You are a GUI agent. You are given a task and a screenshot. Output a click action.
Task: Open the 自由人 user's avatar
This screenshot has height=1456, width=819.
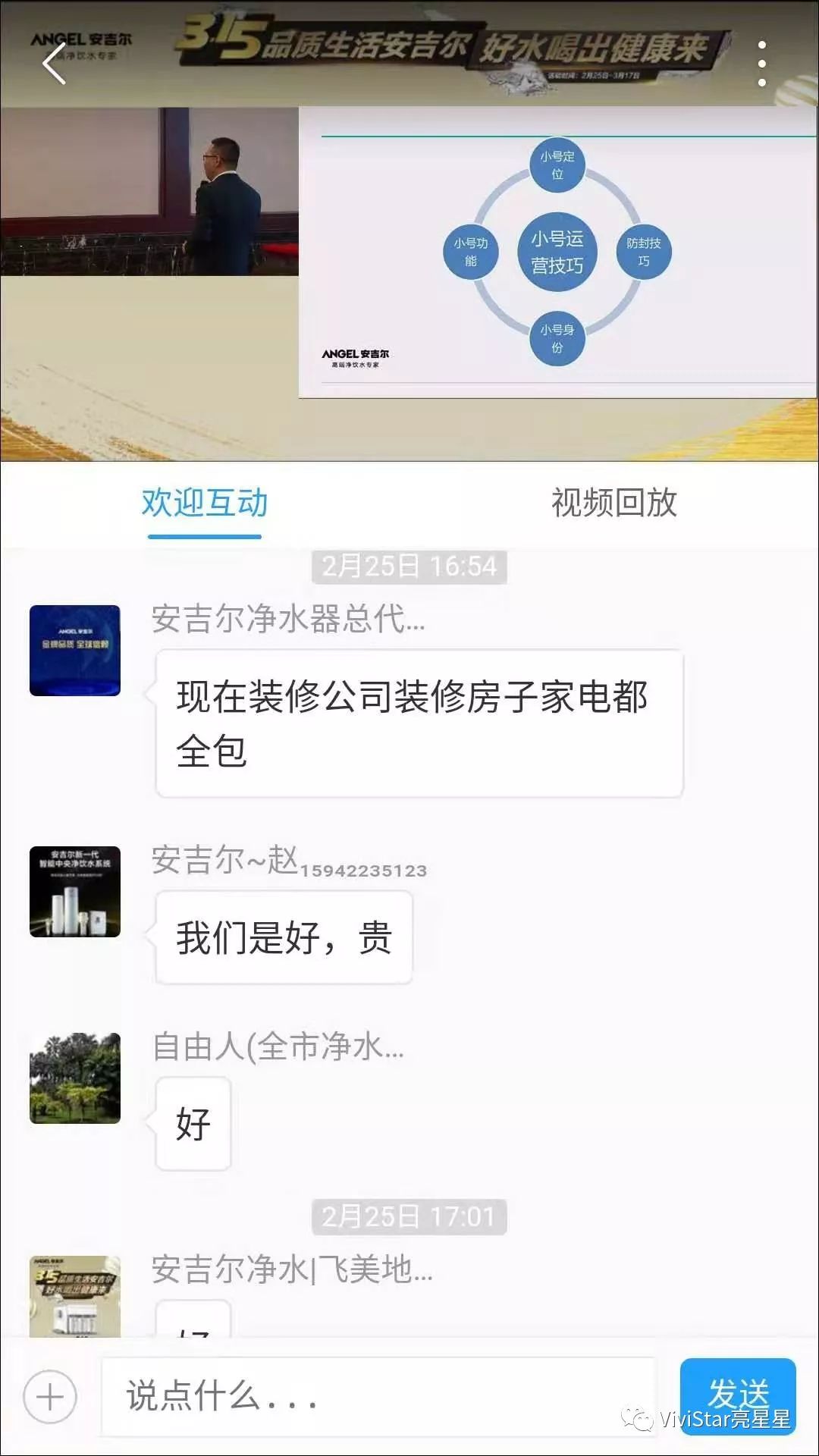click(x=75, y=1078)
